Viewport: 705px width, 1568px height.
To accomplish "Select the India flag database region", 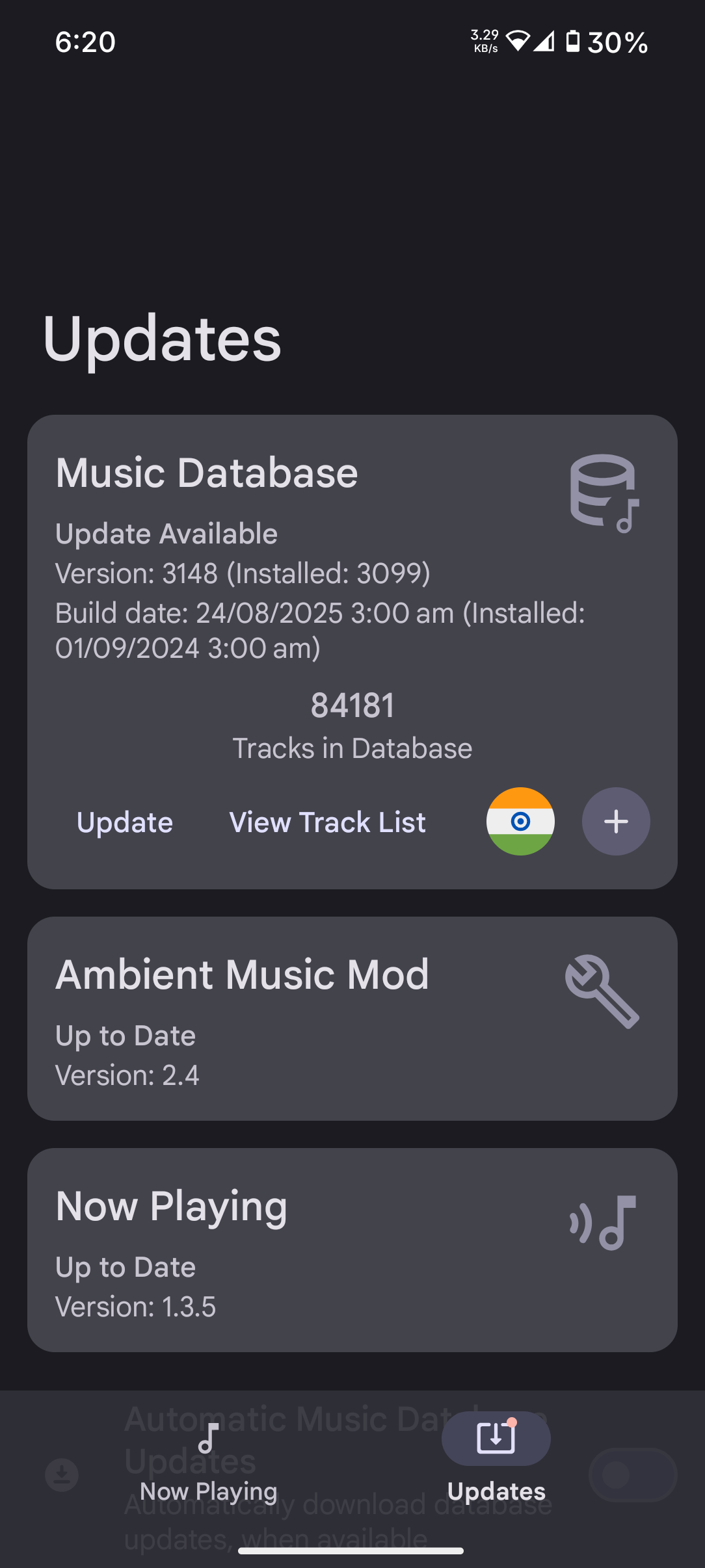I will (520, 821).
